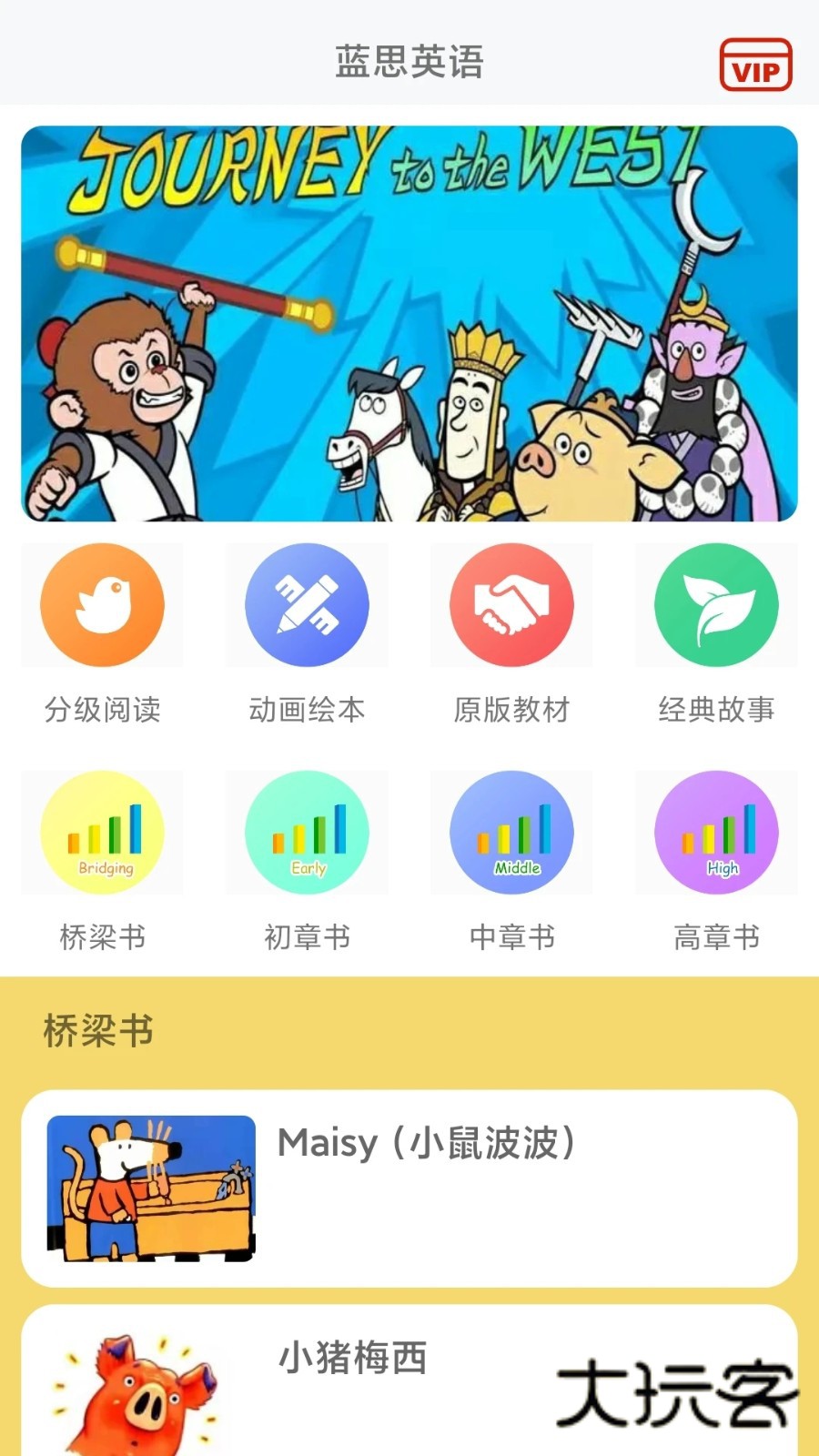Open the Bridging level chart icon
The width and height of the screenshot is (819, 1456).
pos(103,833)
